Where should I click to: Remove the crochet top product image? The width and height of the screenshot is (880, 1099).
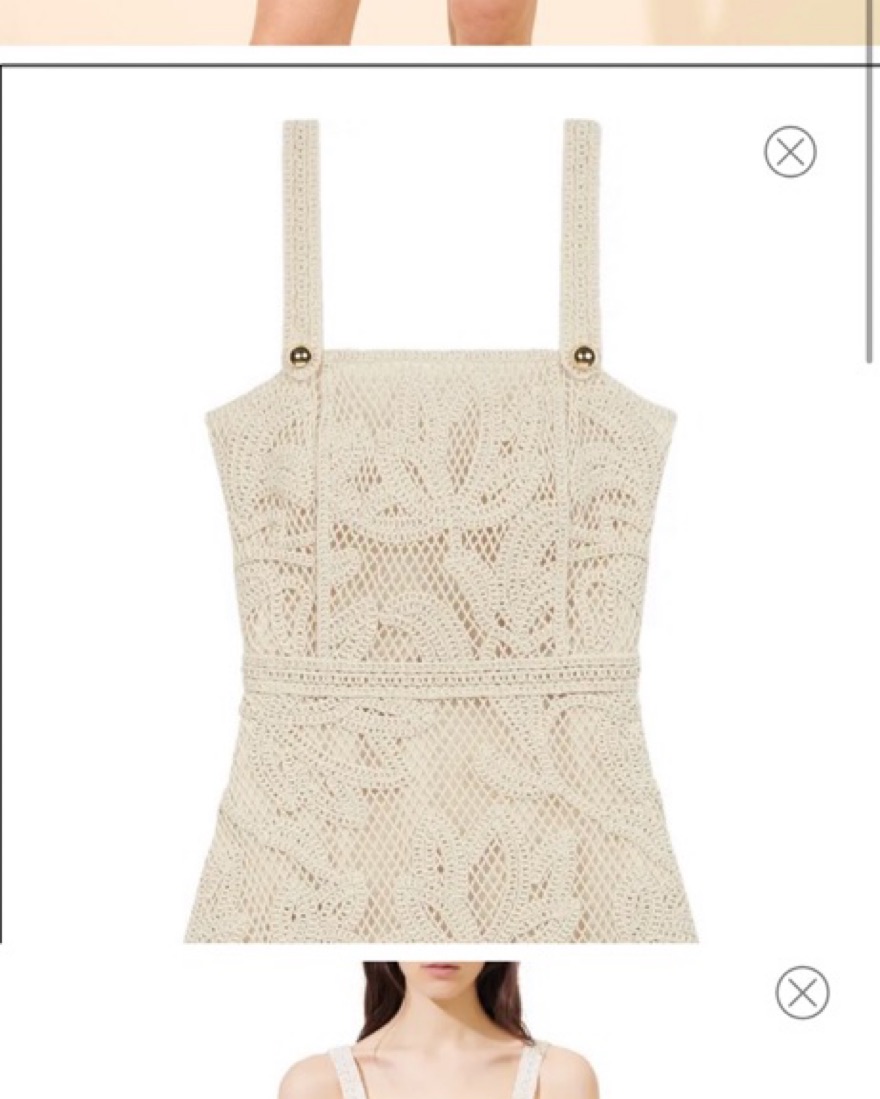(x=790, y=152)
